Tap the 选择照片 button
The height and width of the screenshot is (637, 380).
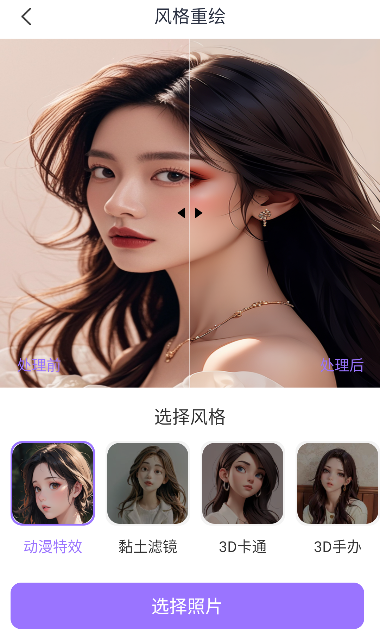click(187, 606)
